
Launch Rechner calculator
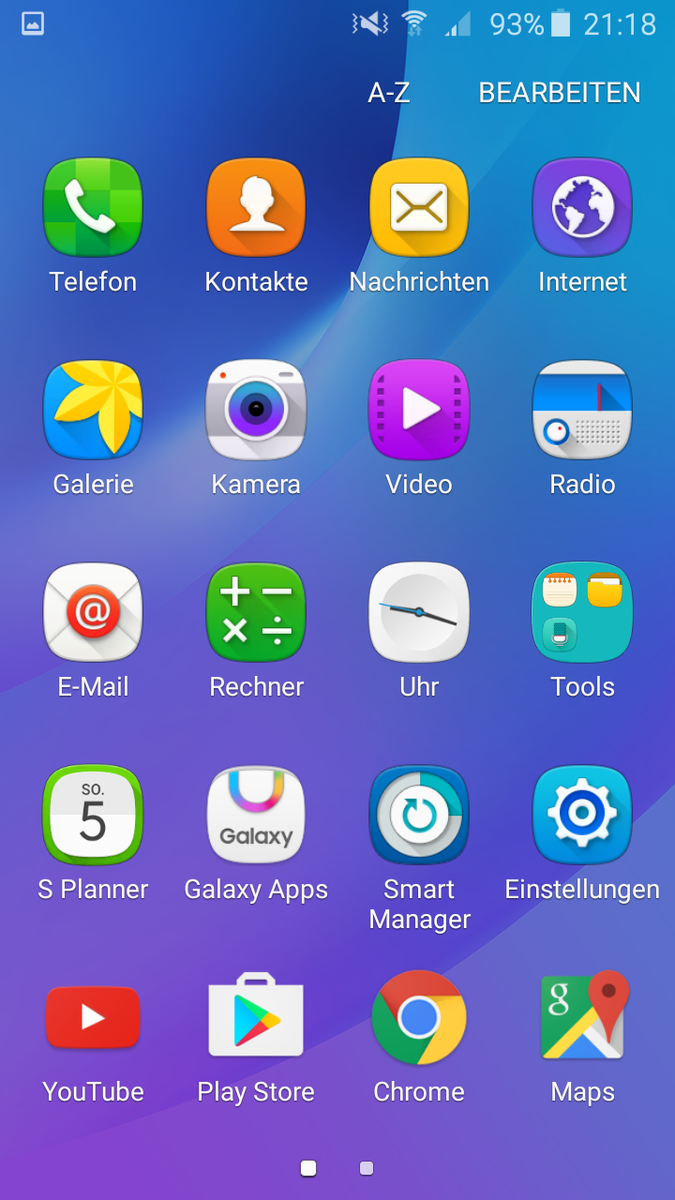[256, 613]
